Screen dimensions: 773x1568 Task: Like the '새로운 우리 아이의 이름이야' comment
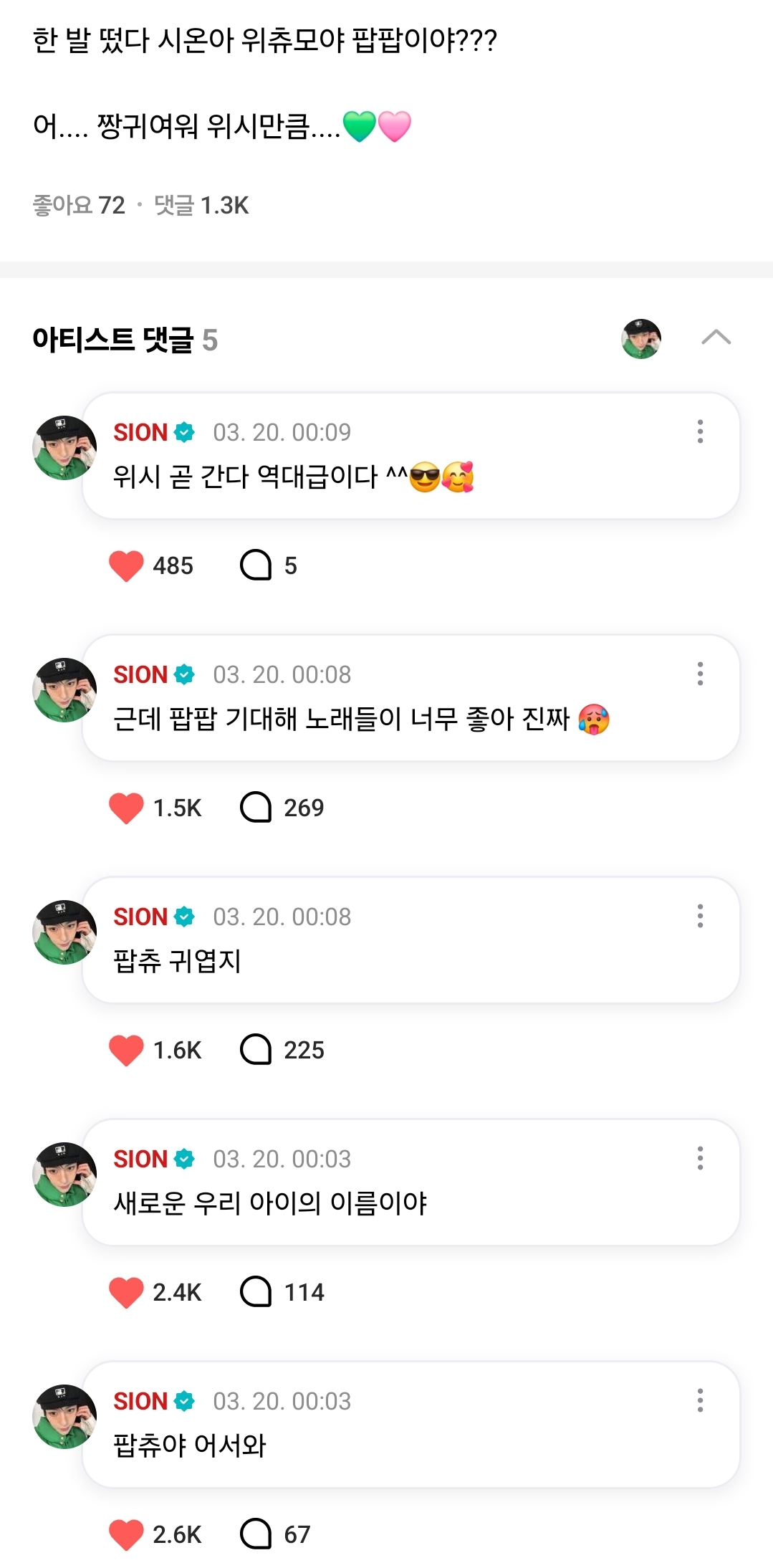click(x=127, y=1292)
